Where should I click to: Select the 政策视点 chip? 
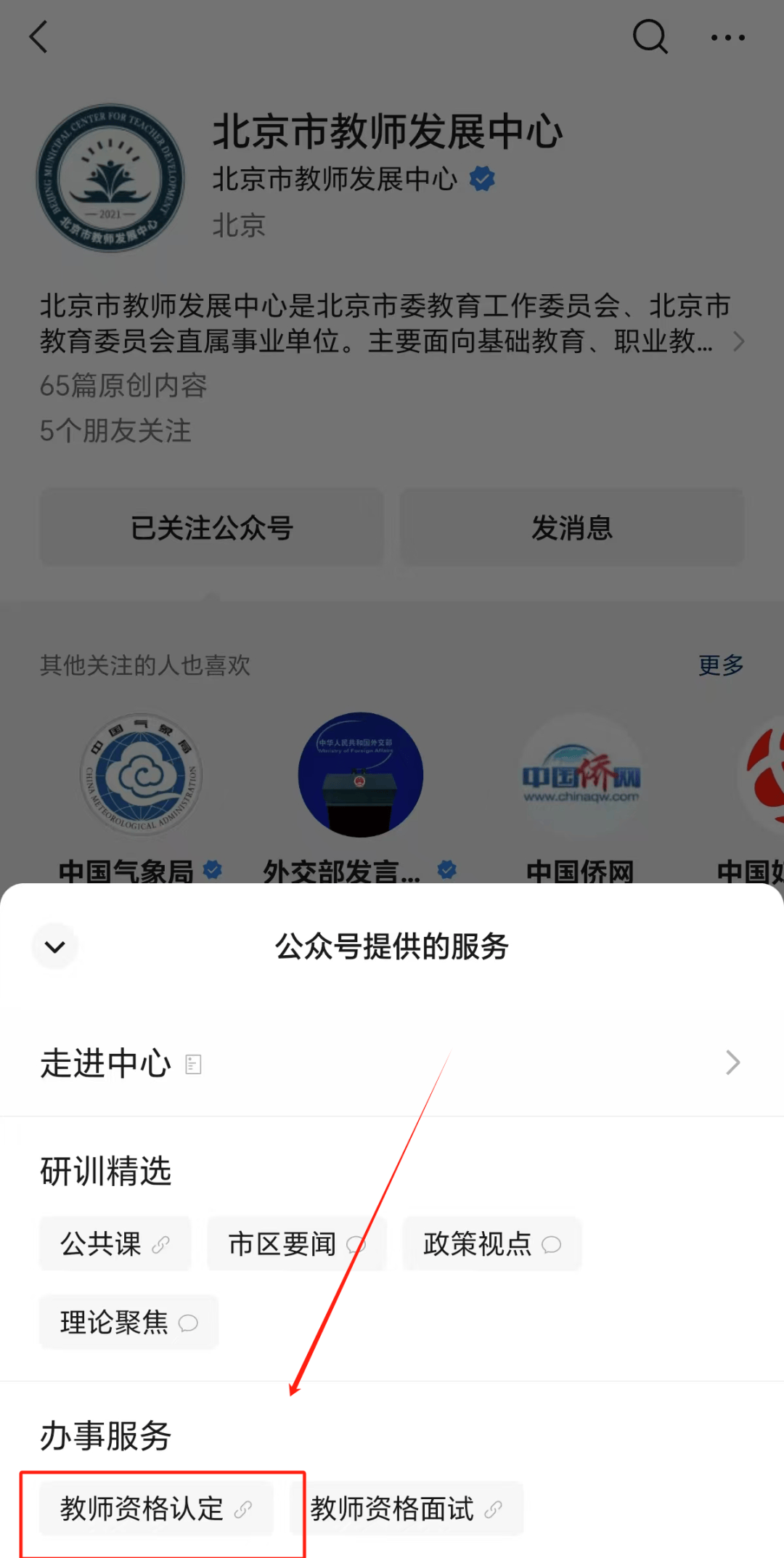491,1244
